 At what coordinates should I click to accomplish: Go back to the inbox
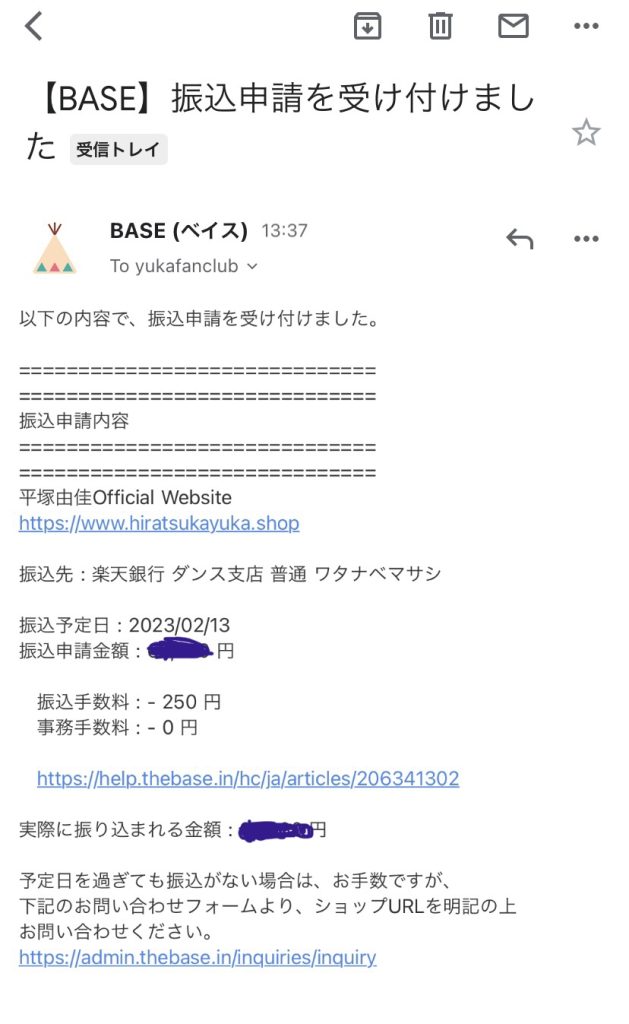(x=34, y=27)
